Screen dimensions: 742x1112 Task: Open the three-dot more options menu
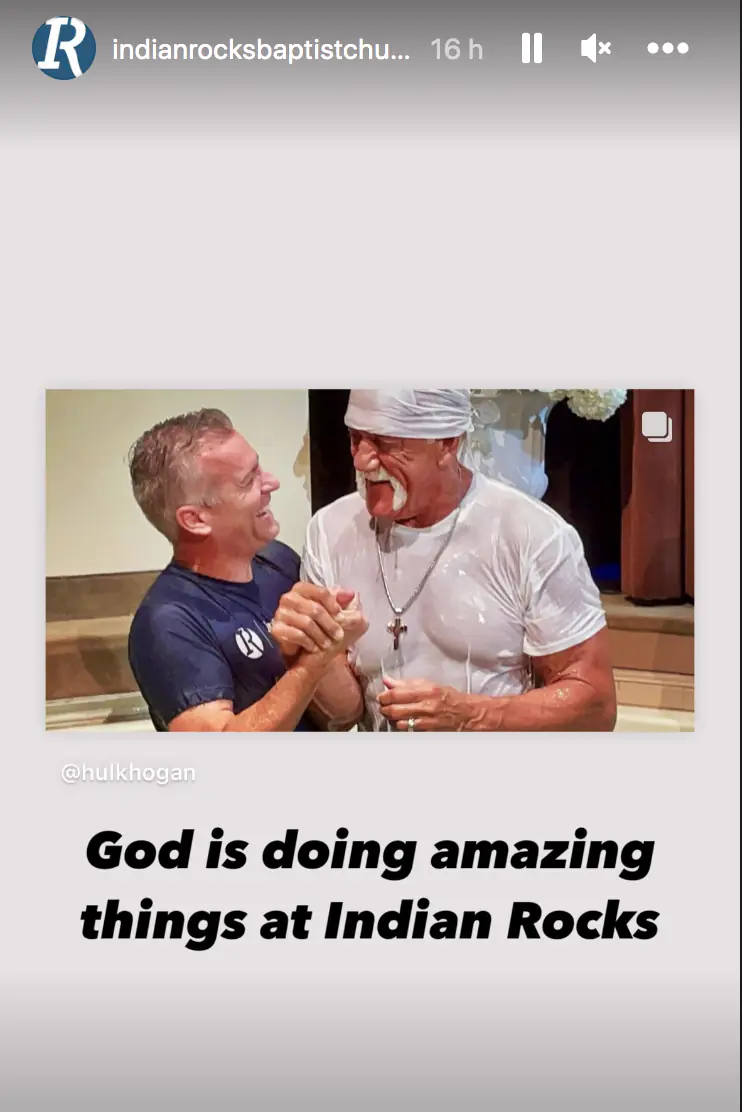coord(667,48)
